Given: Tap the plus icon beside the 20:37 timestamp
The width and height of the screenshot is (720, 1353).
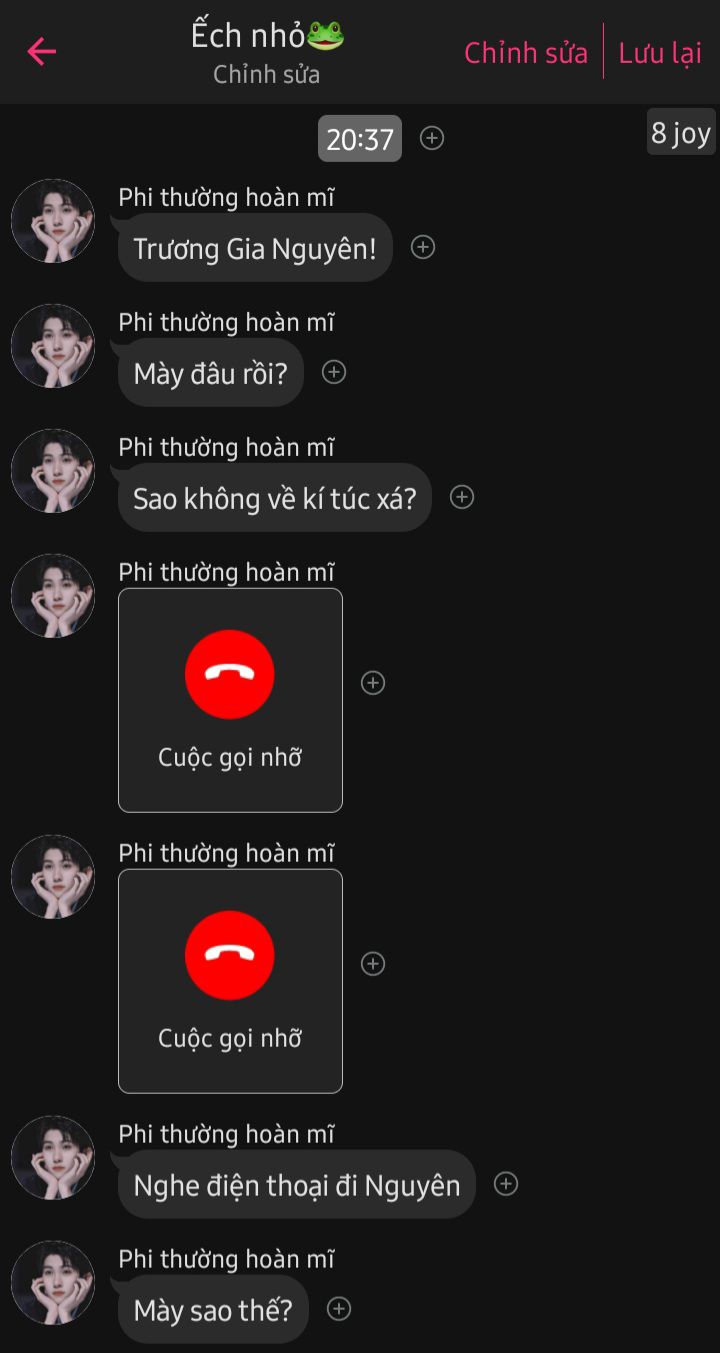Looking at the screenshot, I should 432,138.
